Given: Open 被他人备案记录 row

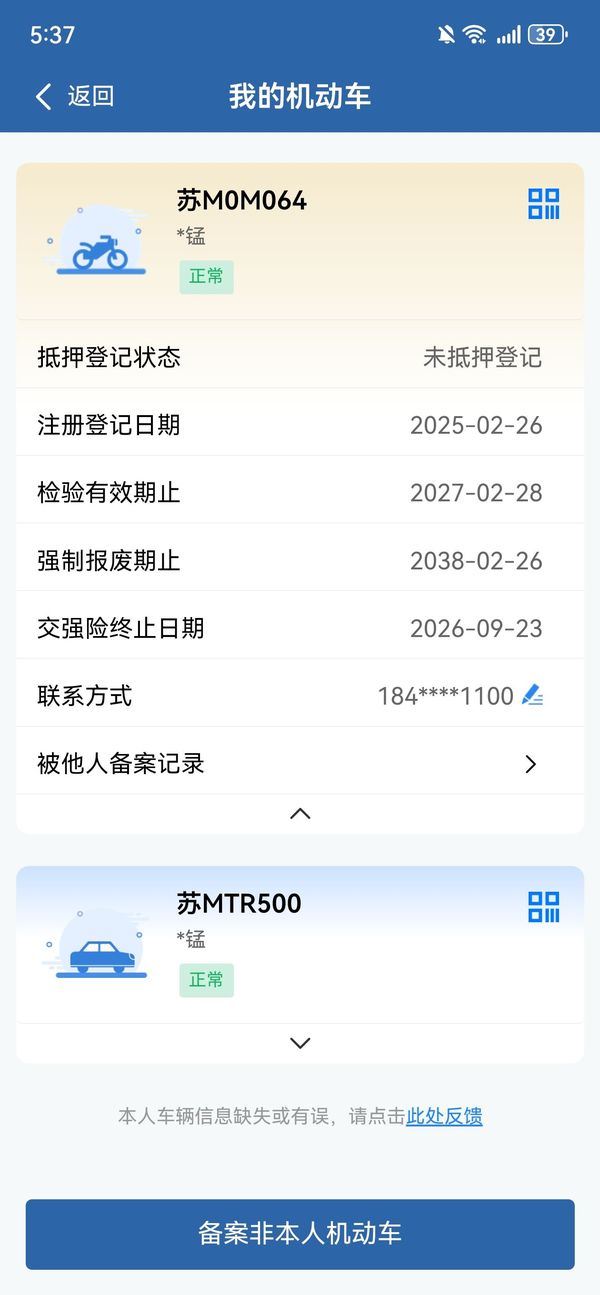Looking at the screenshot, I should [300, 764].
